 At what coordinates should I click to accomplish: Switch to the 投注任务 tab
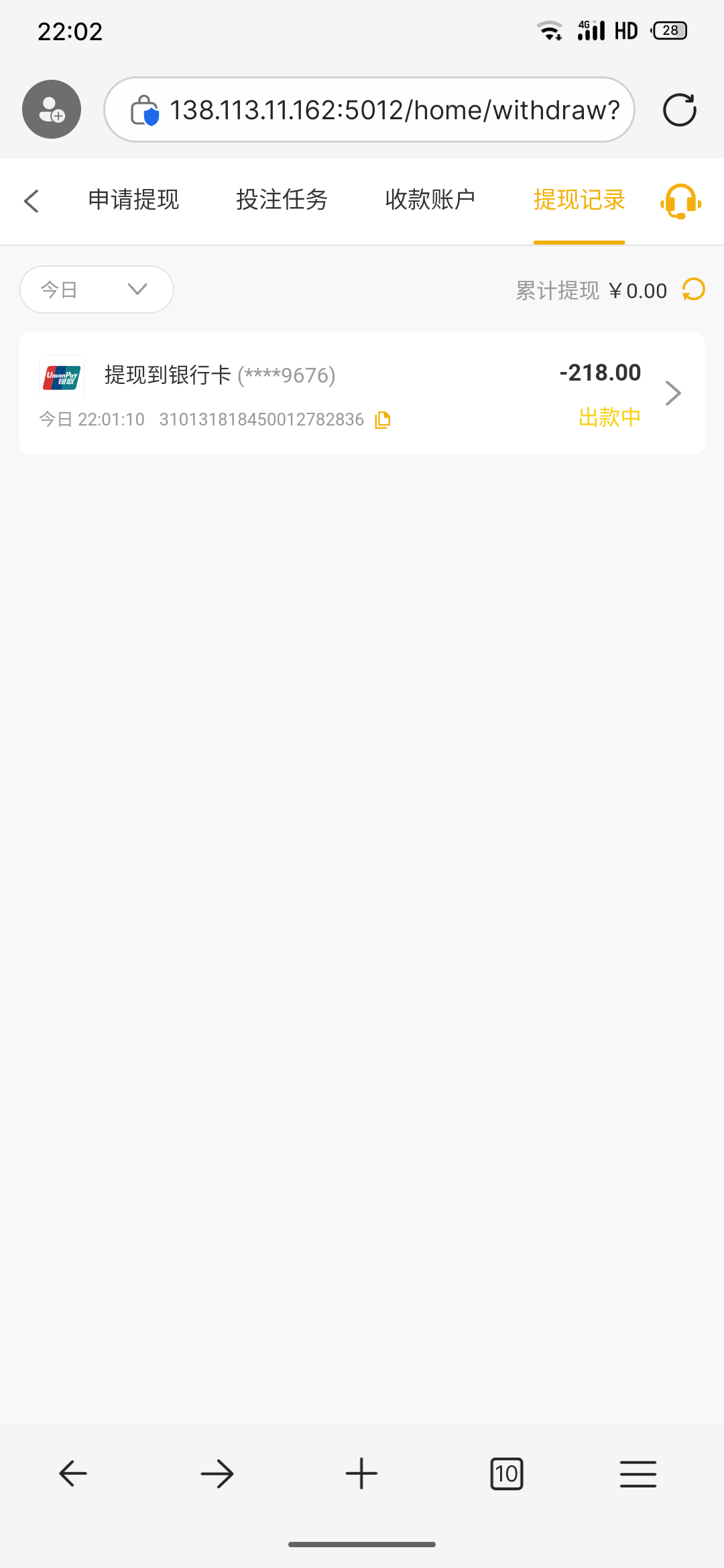(282, 200)
